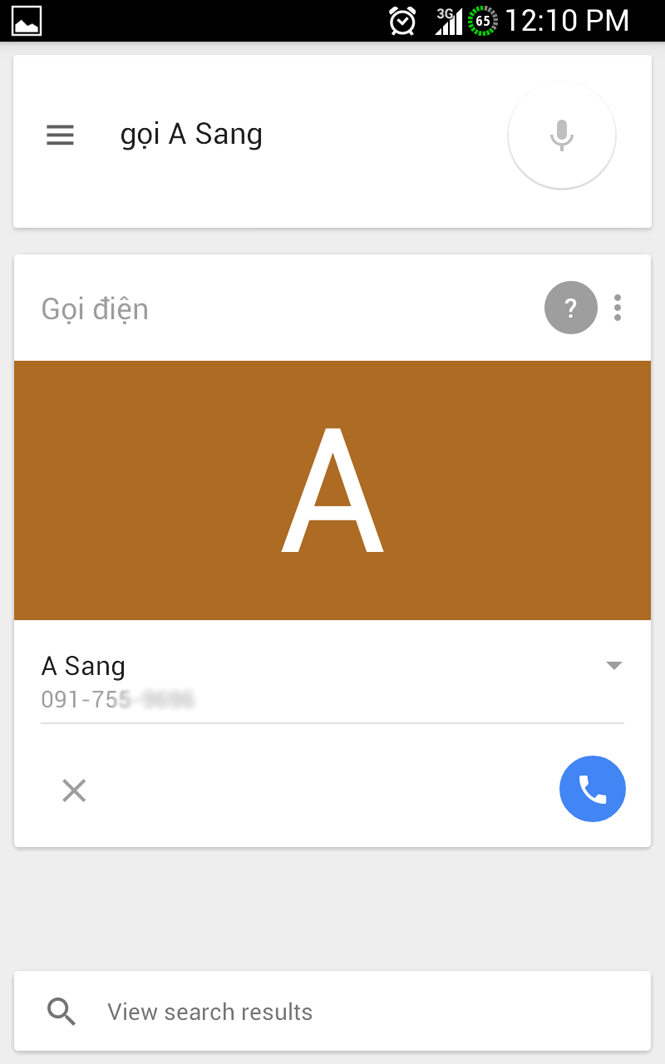
Task: Call A Sang with the blue phone button
Action: 592,788
